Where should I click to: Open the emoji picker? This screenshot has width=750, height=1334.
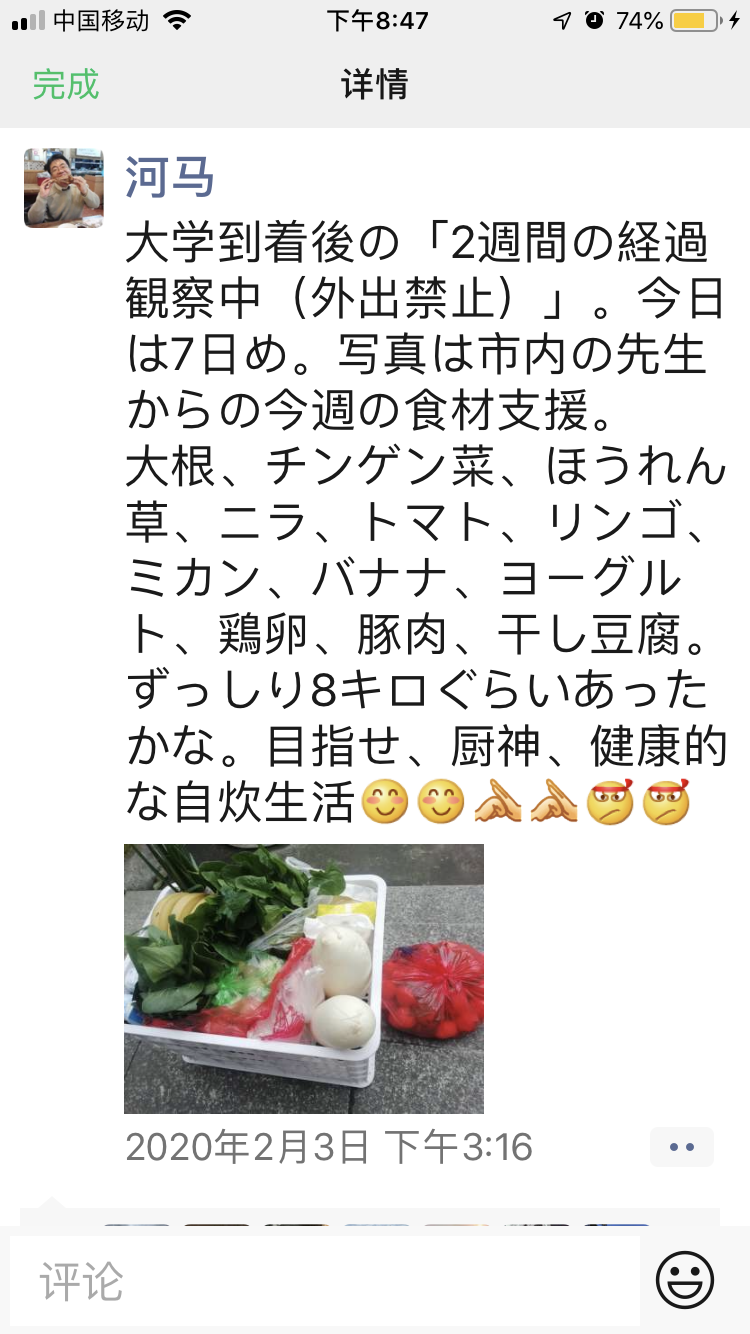tap(685, 1281)
